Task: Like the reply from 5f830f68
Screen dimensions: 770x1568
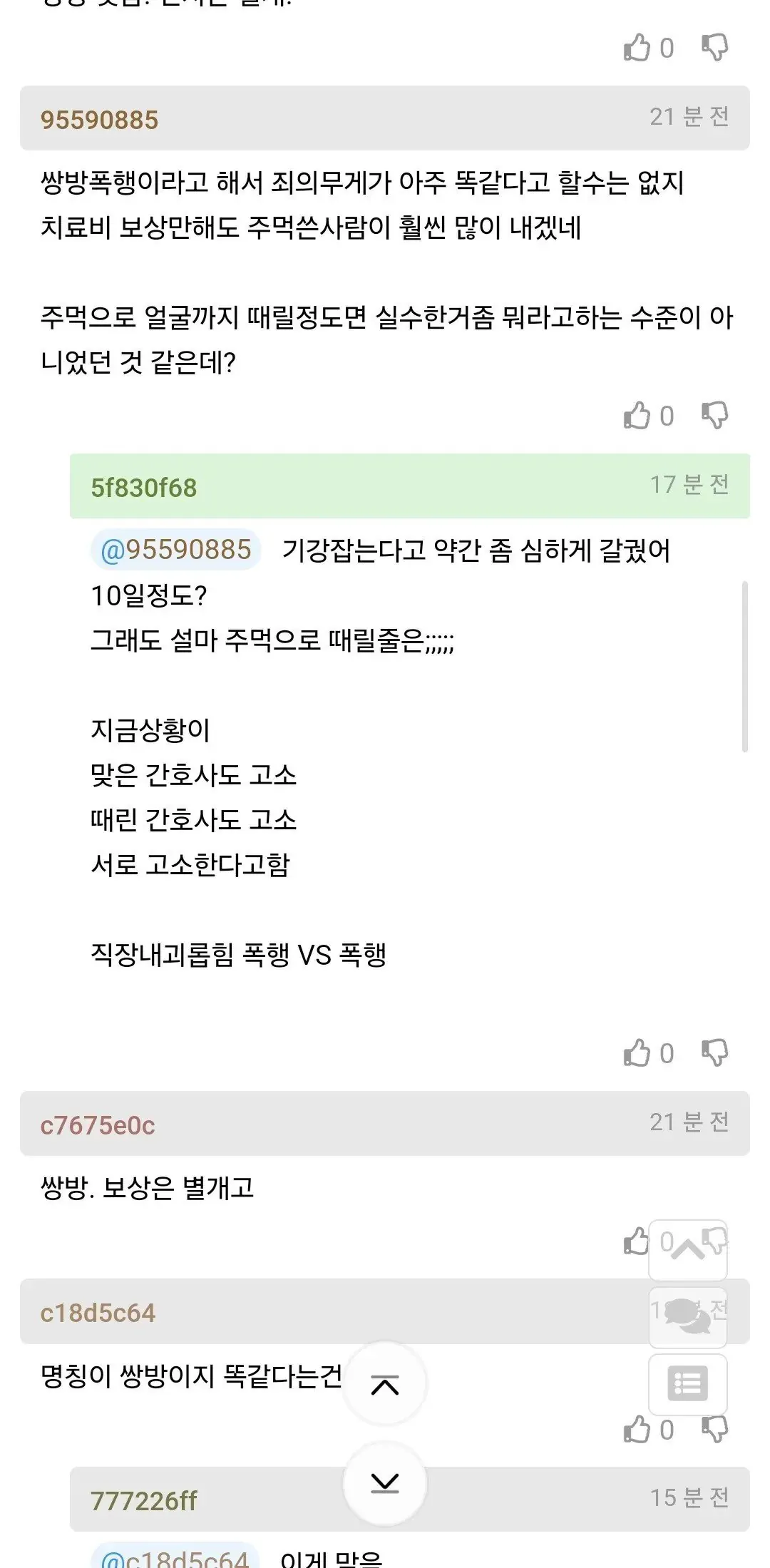Action: (x=637, y=1053)
